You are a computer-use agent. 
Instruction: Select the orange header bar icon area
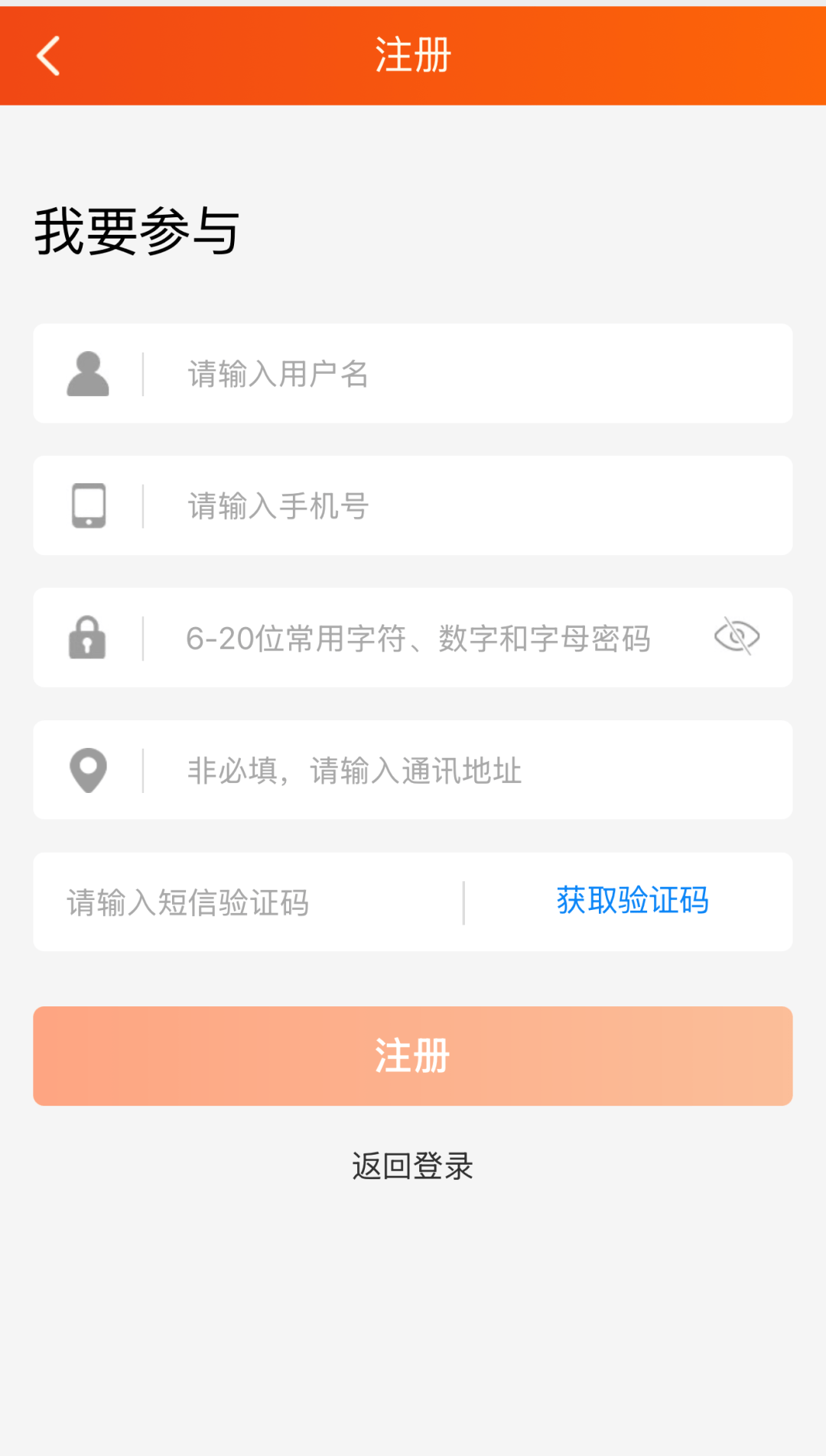tap(413, 54)
